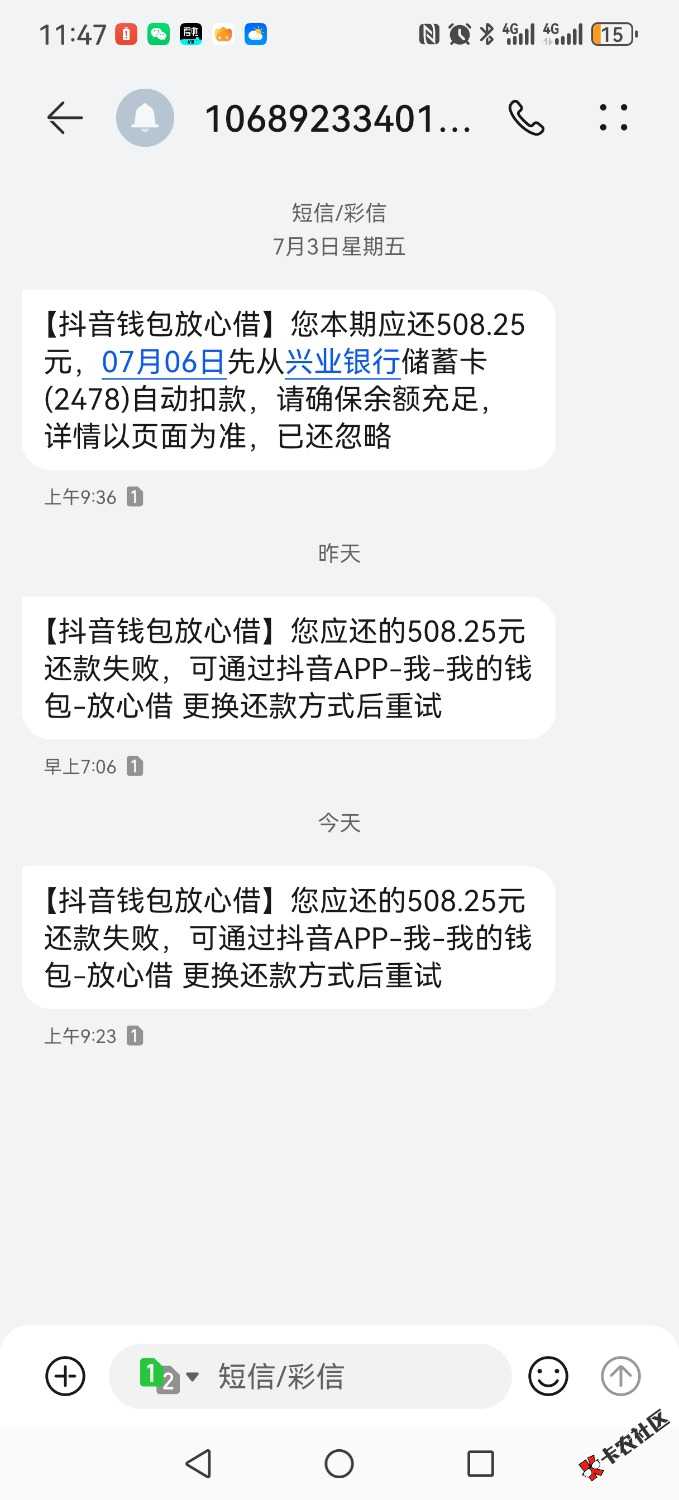The image size is (679, 1500).
Task: Open the 兴业银行 link in message
Action: pos(343,361)
